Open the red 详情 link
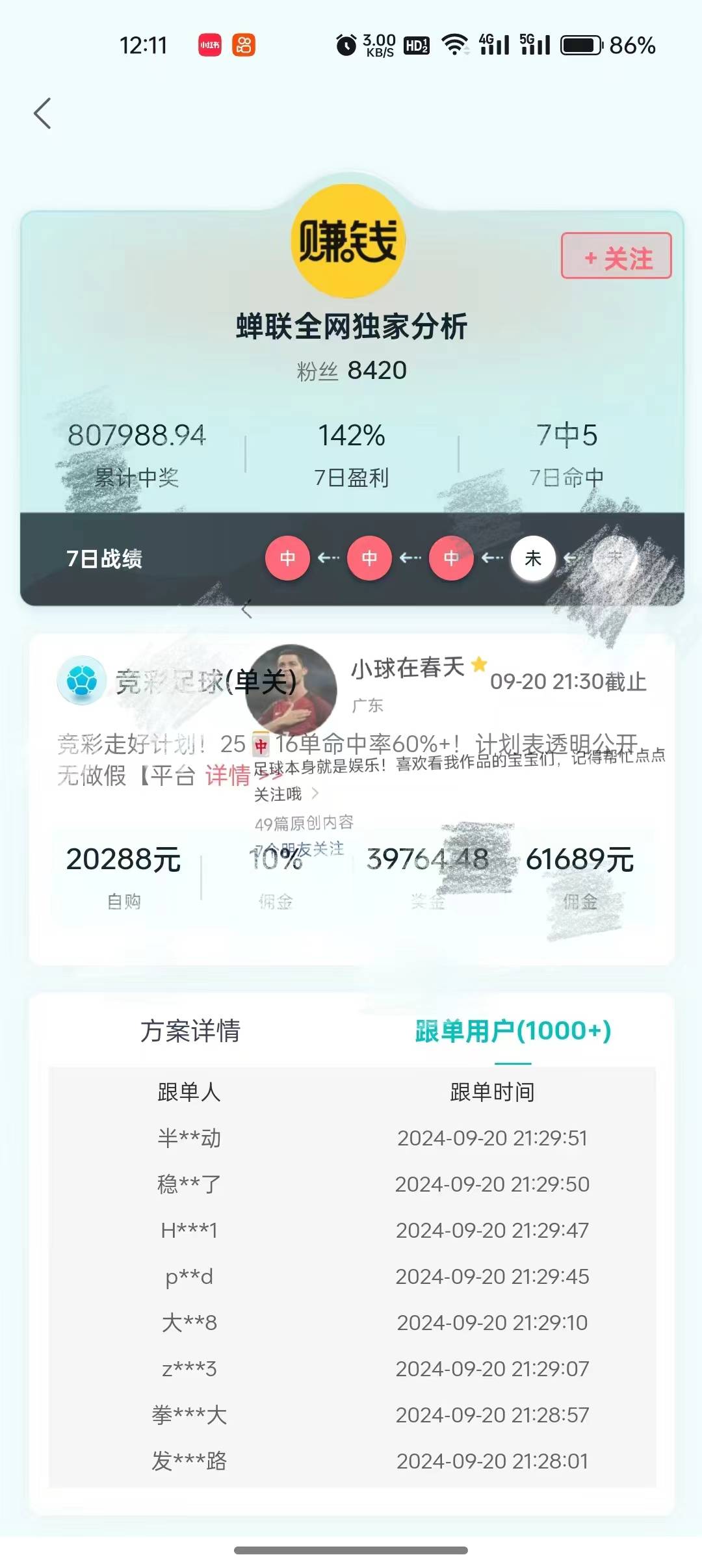702x1568 pixels. pos(228,775)
